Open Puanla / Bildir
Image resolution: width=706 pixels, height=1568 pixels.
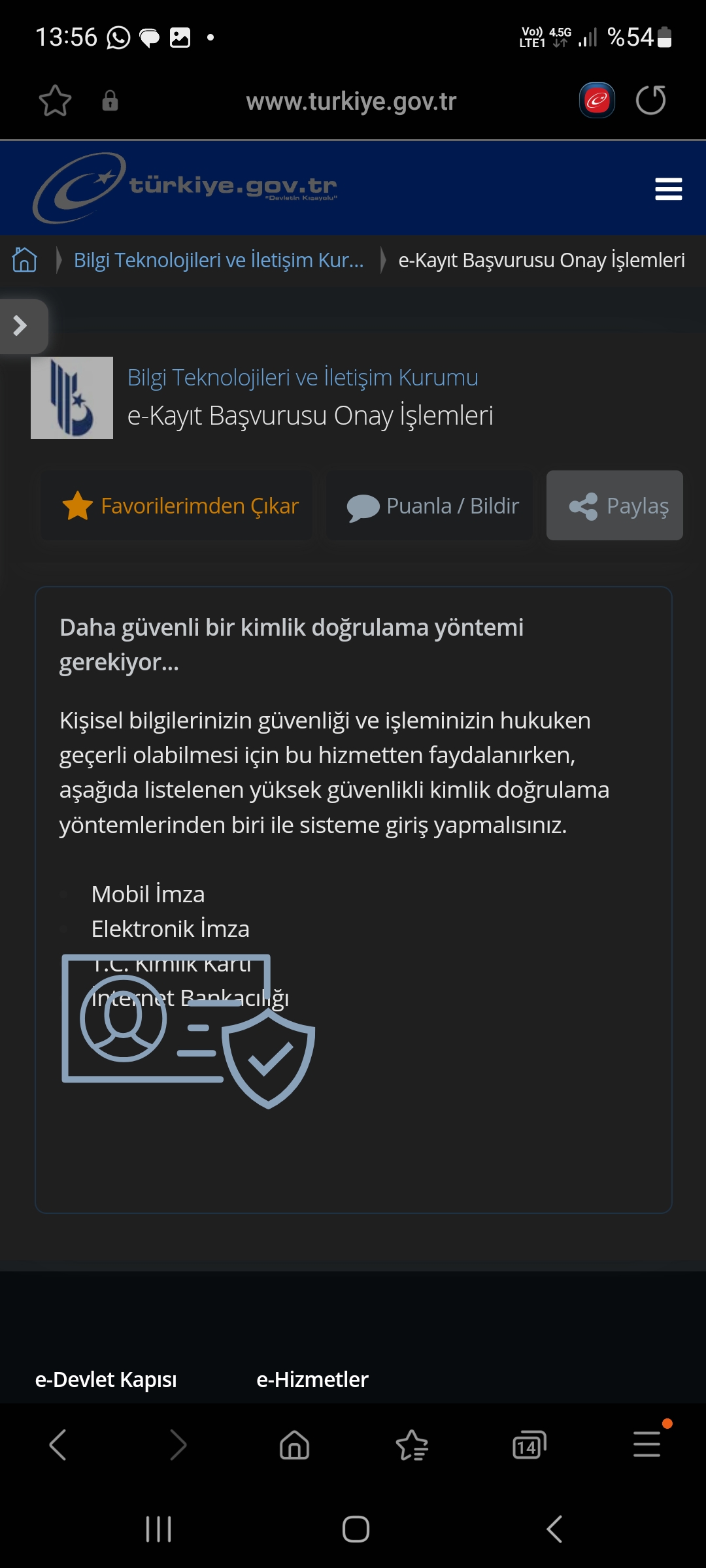429,506
